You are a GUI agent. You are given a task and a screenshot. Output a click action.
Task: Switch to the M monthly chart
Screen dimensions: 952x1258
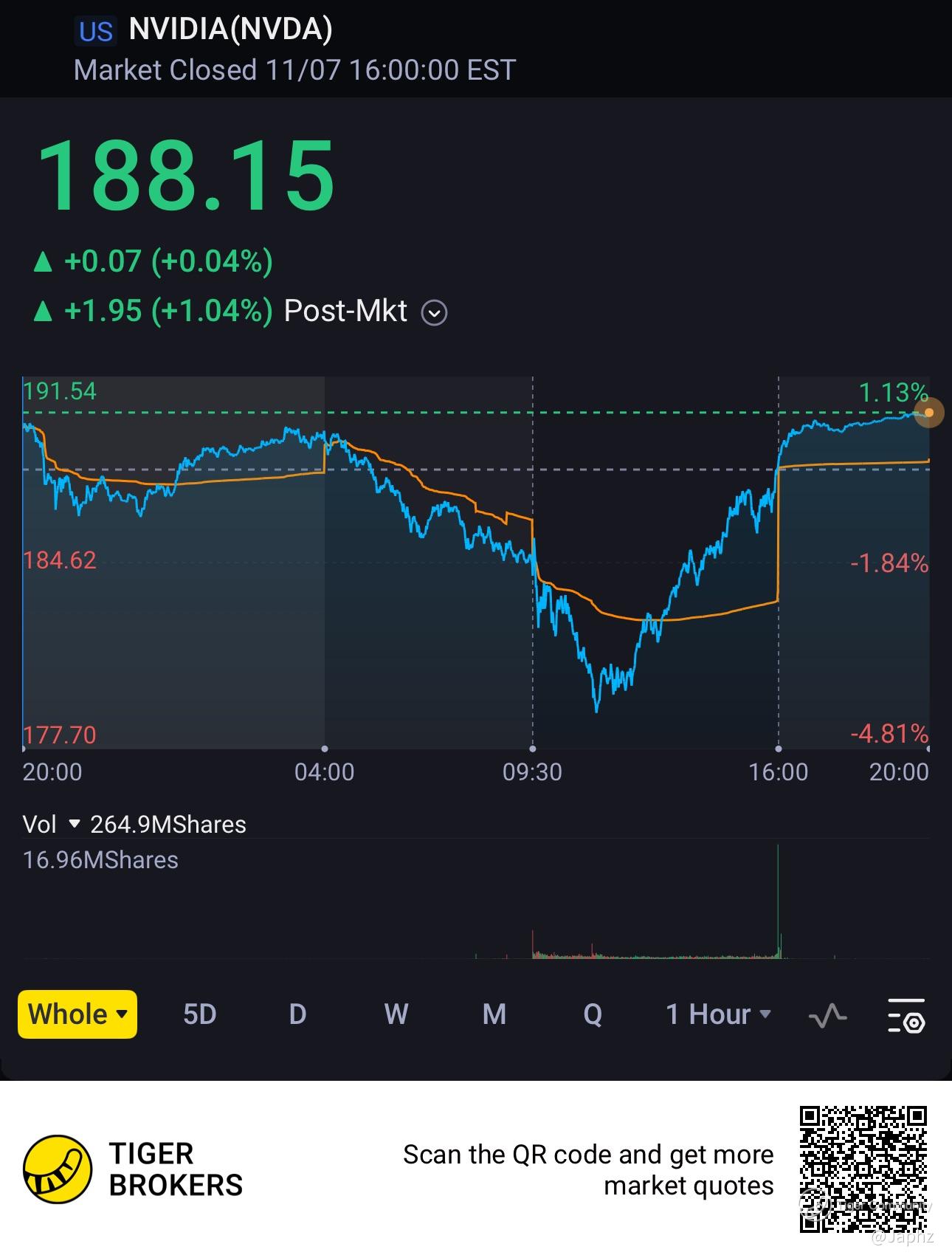(x=494, y=1014)
